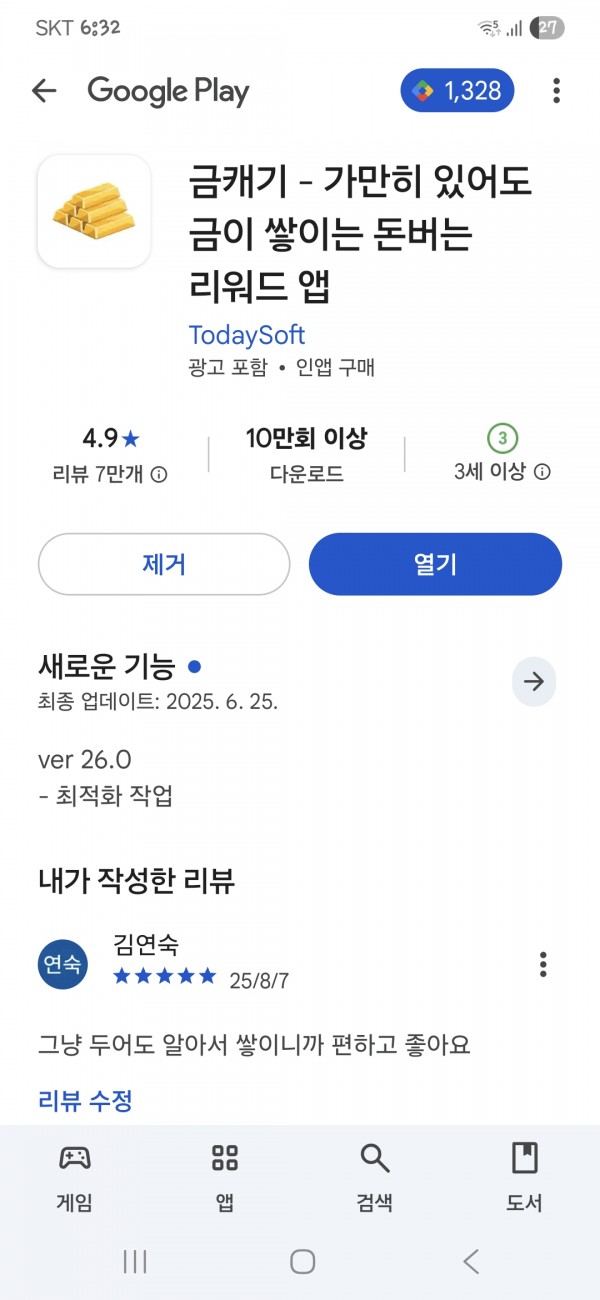This screenshot has height=1300, width=600.
Task: Tap 열기 to open the app
Action: tap(435, 564)
